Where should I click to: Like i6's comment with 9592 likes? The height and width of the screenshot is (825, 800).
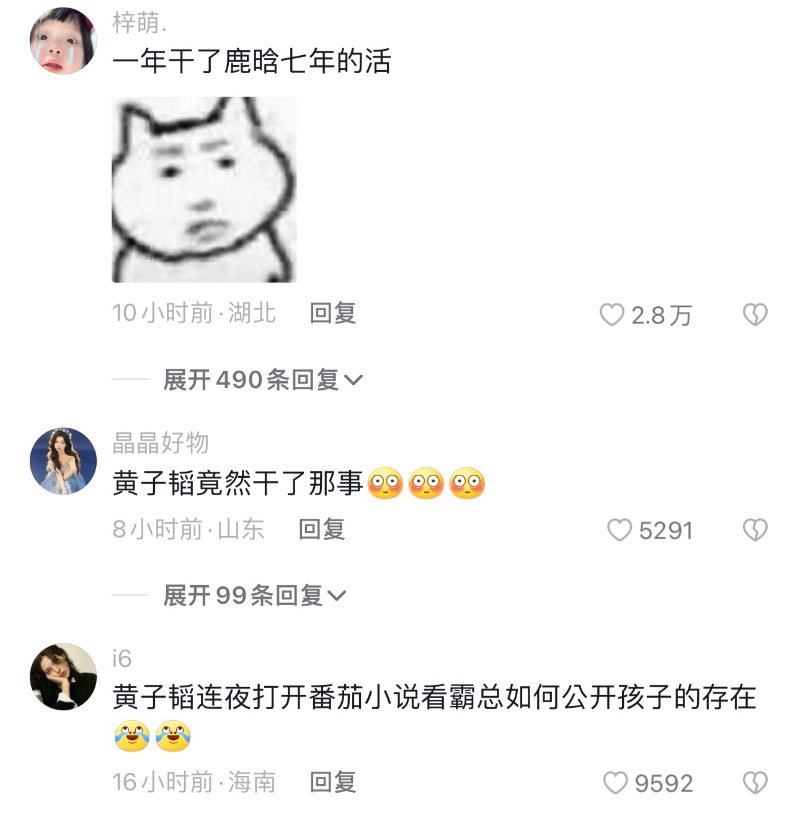tap(616, 783)
